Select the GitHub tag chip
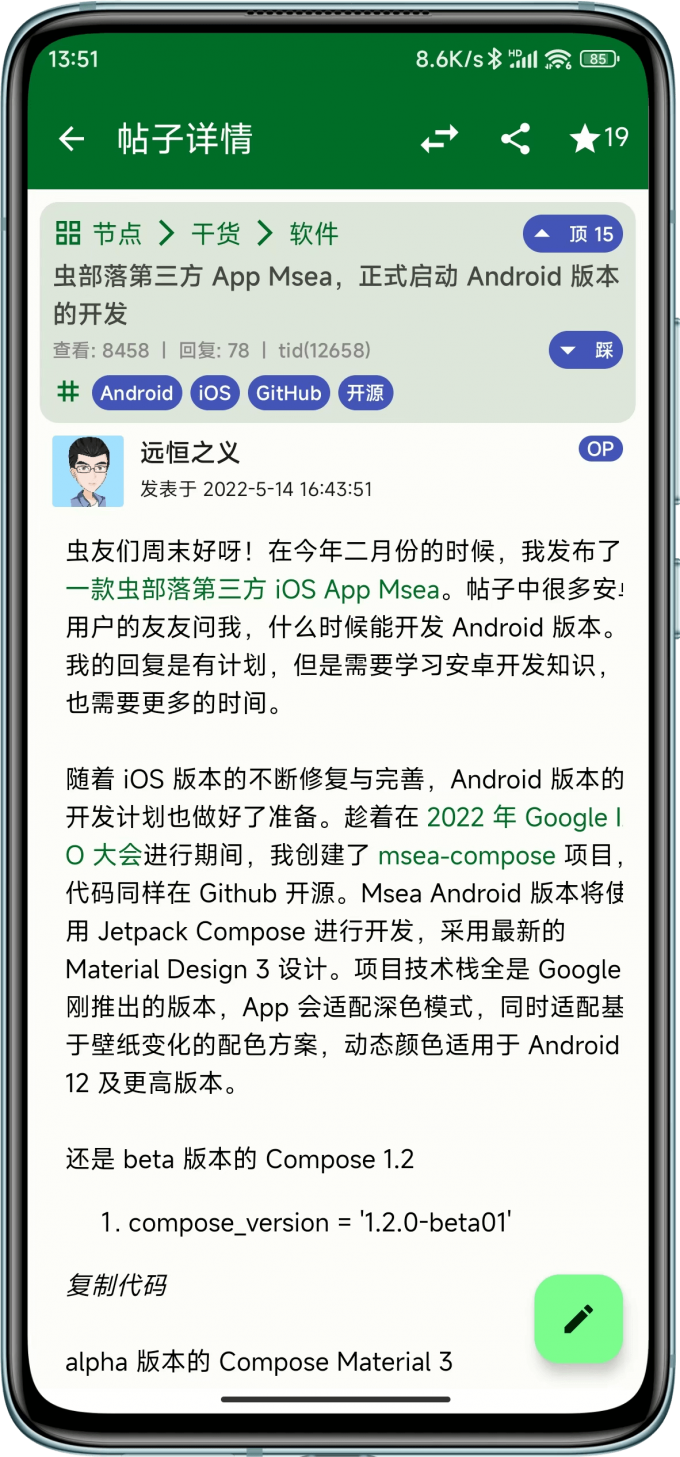The height and width of the screenshot is (1457, 680). pyautogui.click(x=288, y=393)
